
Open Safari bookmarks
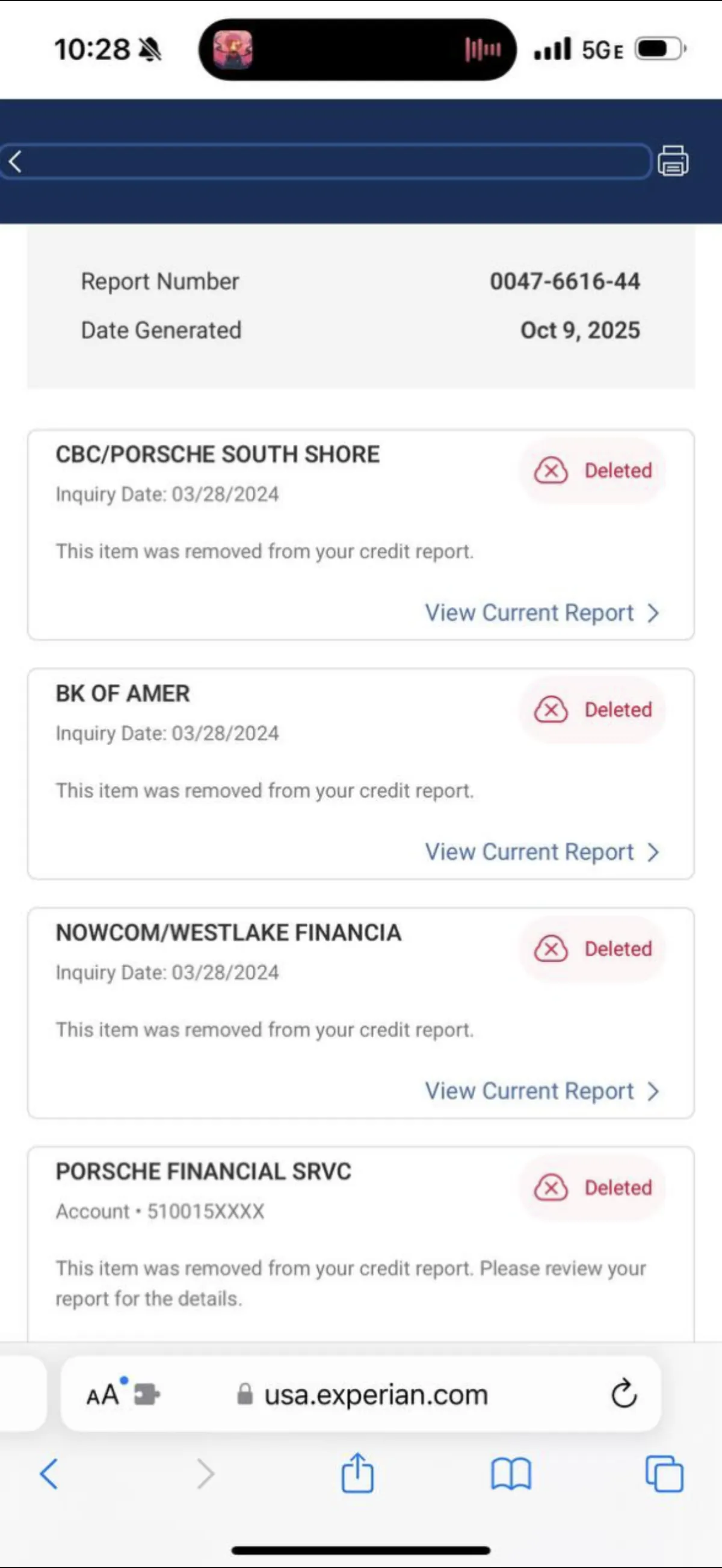(x=511, y=1474)
